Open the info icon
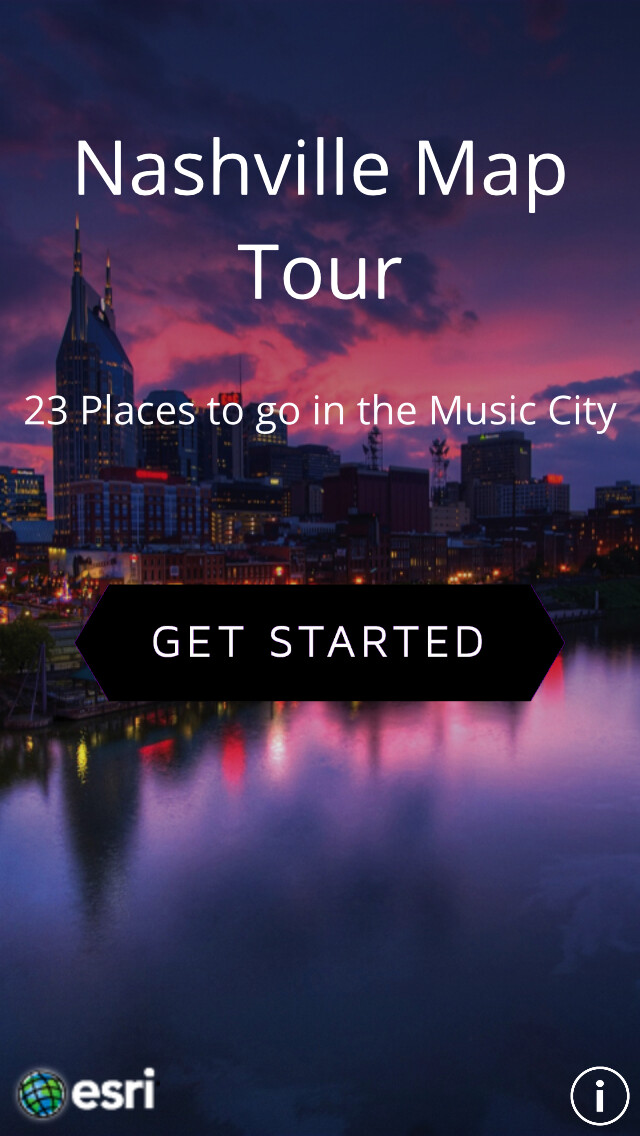This screenshot has width=640, height=1136. (599, 1096)
